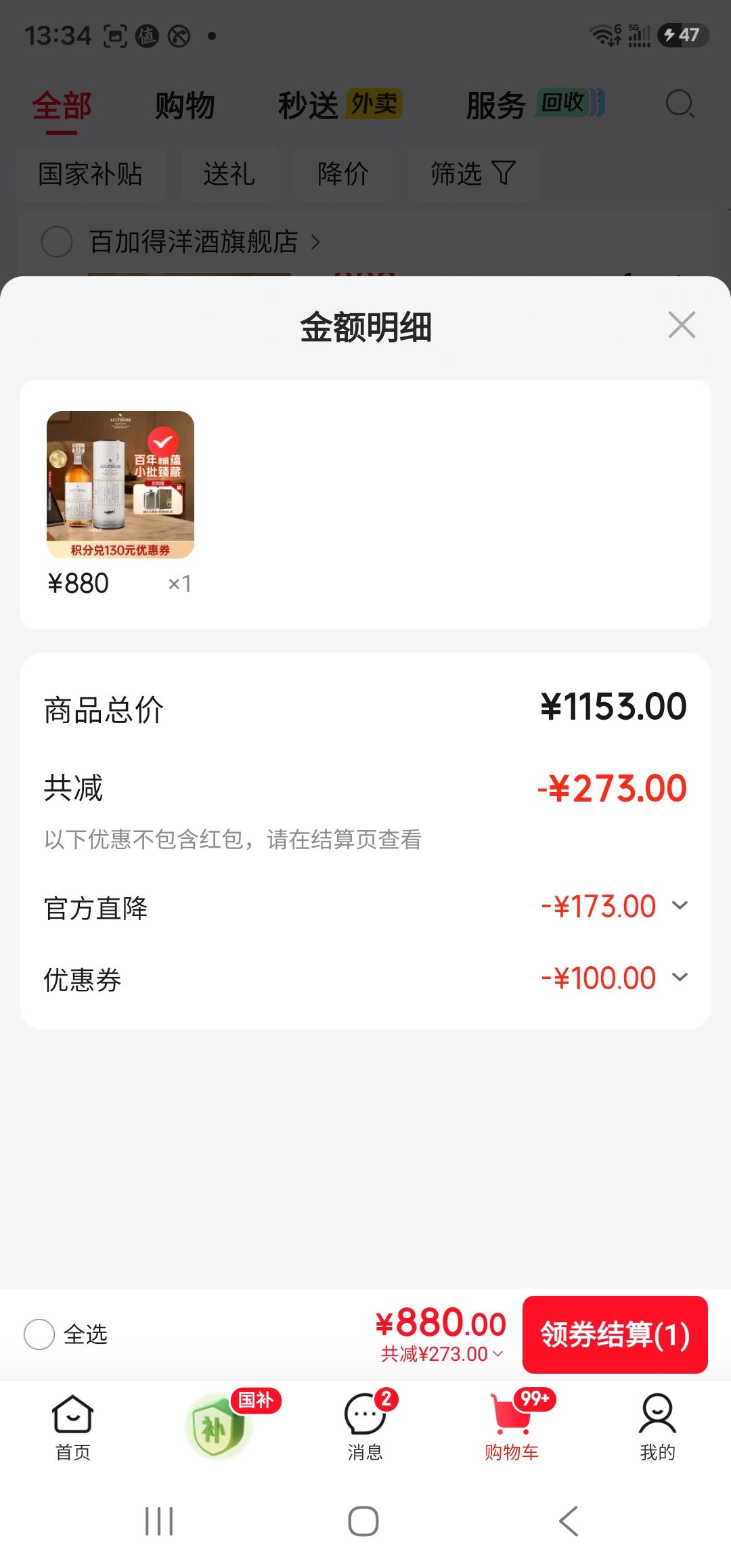
Task: Switch to the 购物车 cart tab
Action: [512, 1427]
